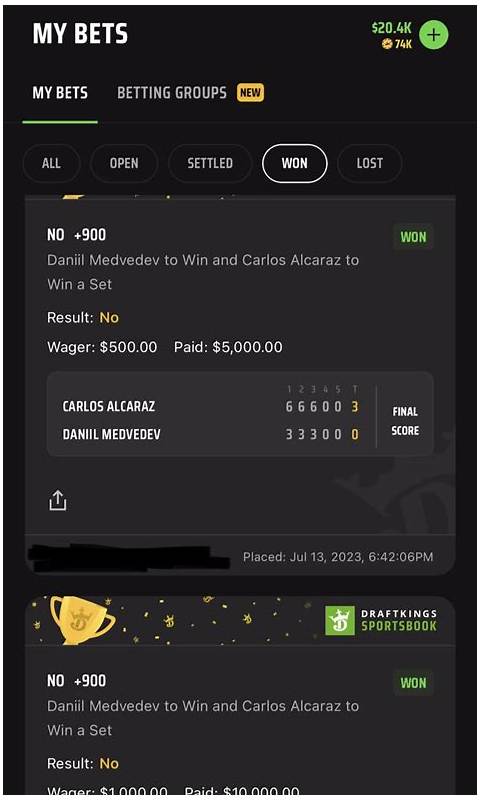The image size is (480, 800).
Task: Show Lost bets
Action: click(x=370, y=163)
